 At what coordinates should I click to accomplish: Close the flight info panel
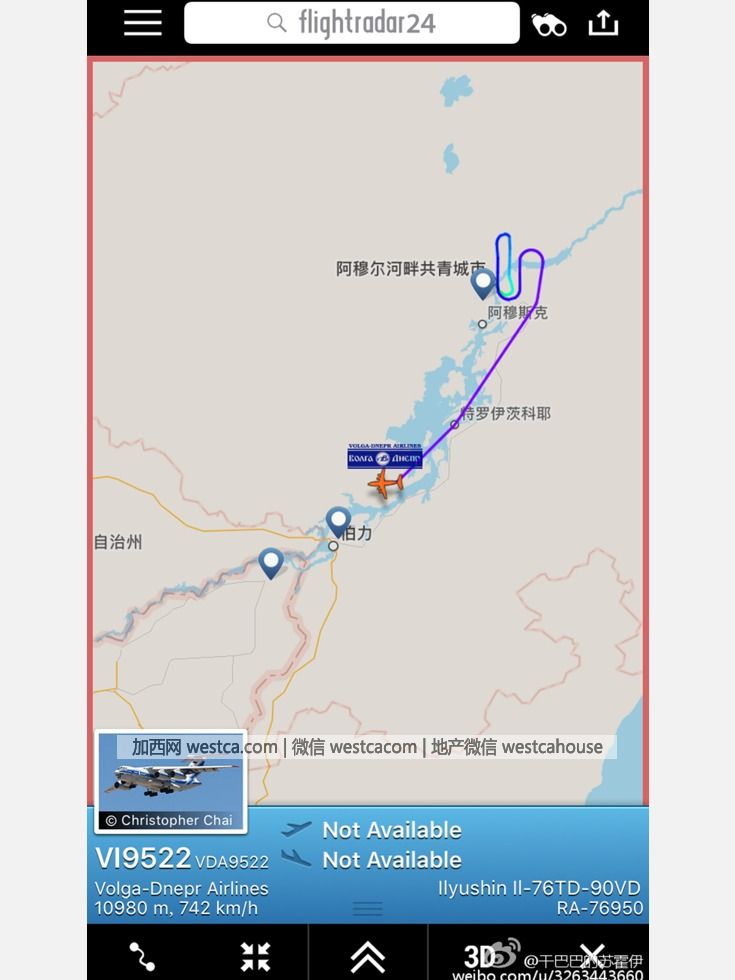(x=592, y=956)
